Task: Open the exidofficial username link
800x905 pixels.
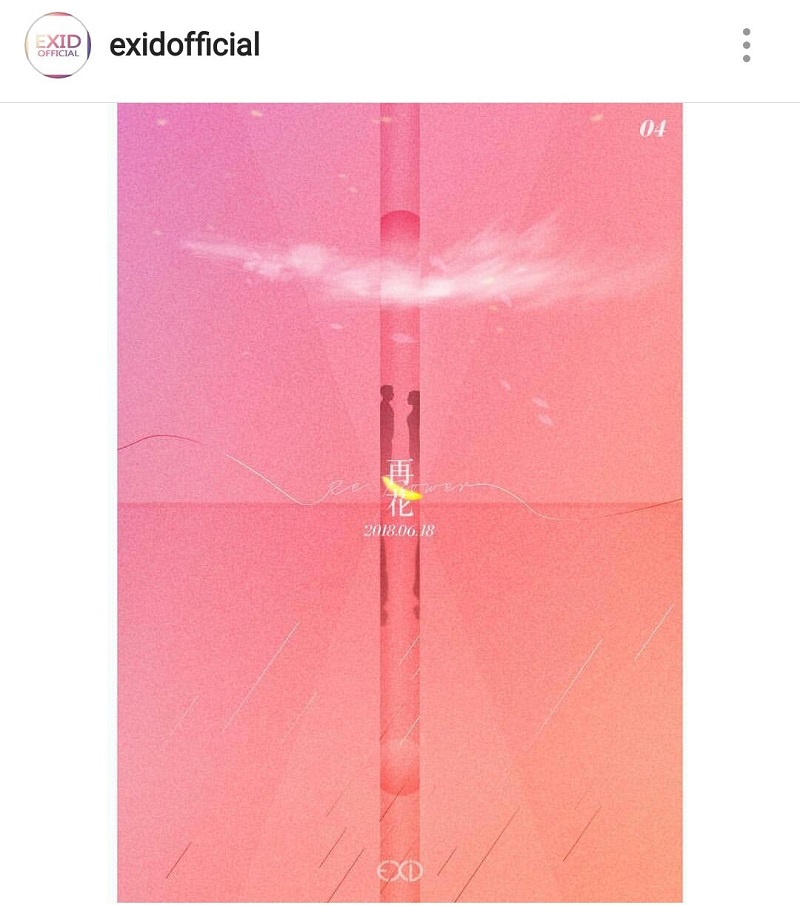Action: click(x=185, y=45)
